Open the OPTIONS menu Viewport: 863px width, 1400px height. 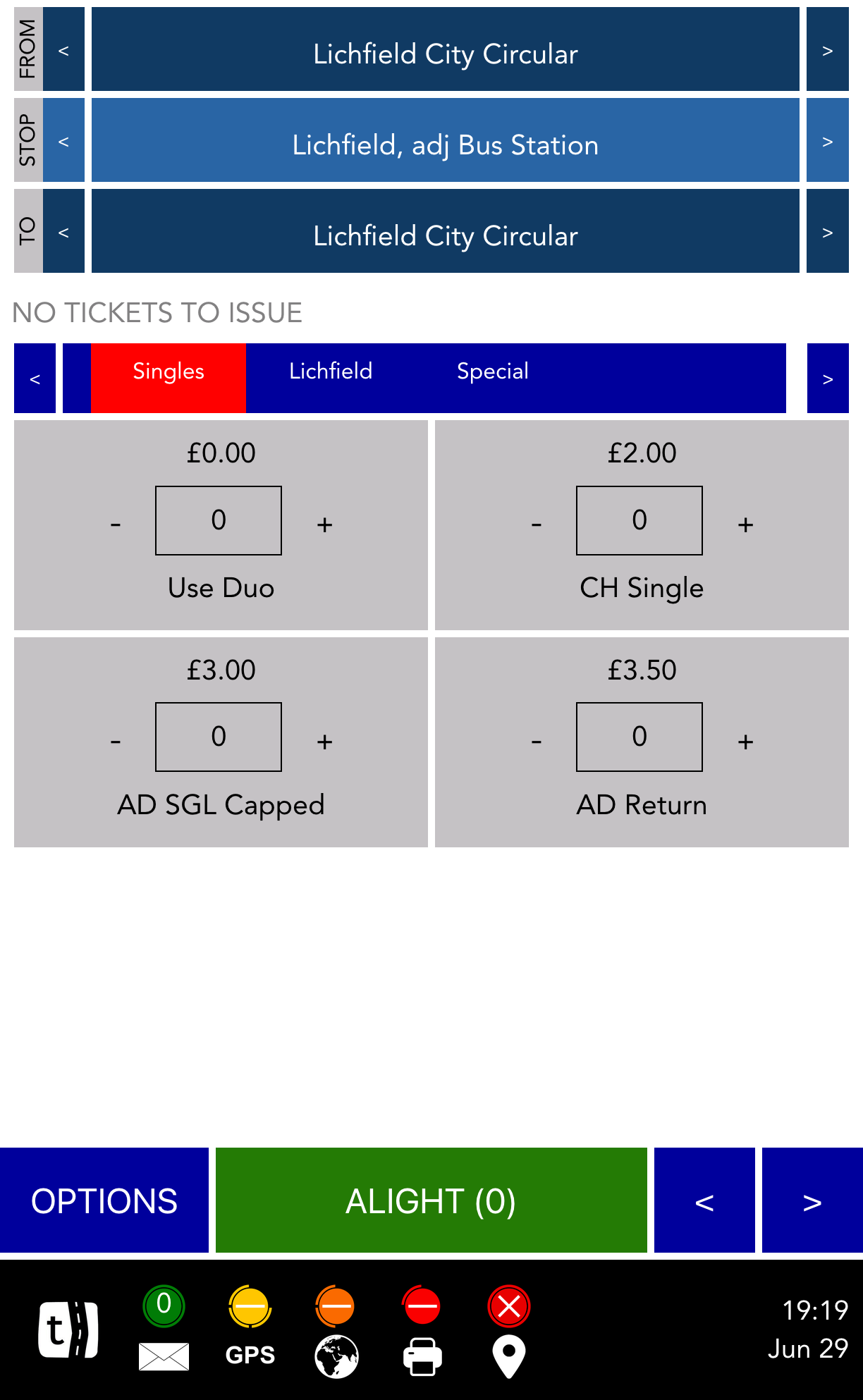coord(104,1201)
